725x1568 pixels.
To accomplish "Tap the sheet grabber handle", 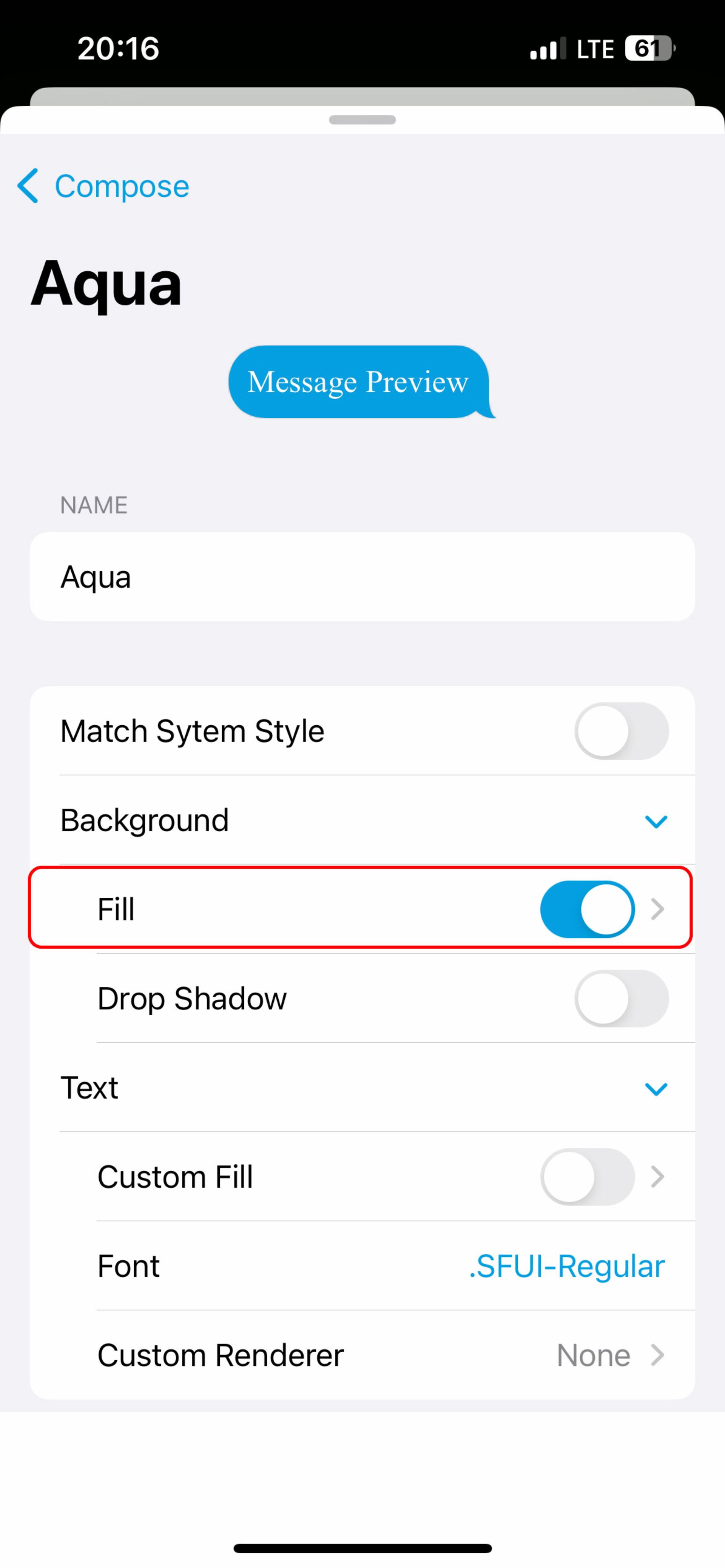I will (x=362, y=120).
